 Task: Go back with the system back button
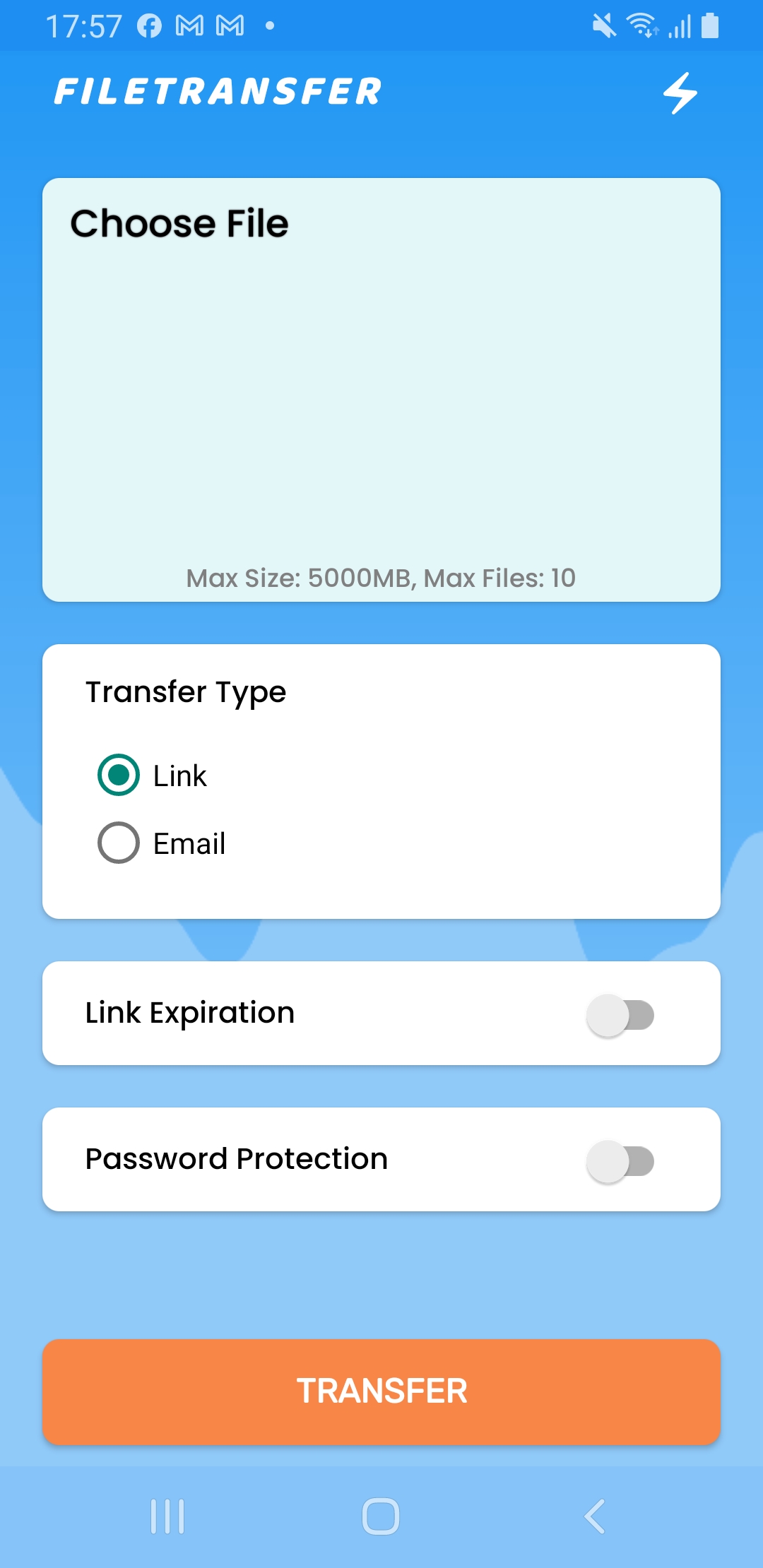(595, 1516)
